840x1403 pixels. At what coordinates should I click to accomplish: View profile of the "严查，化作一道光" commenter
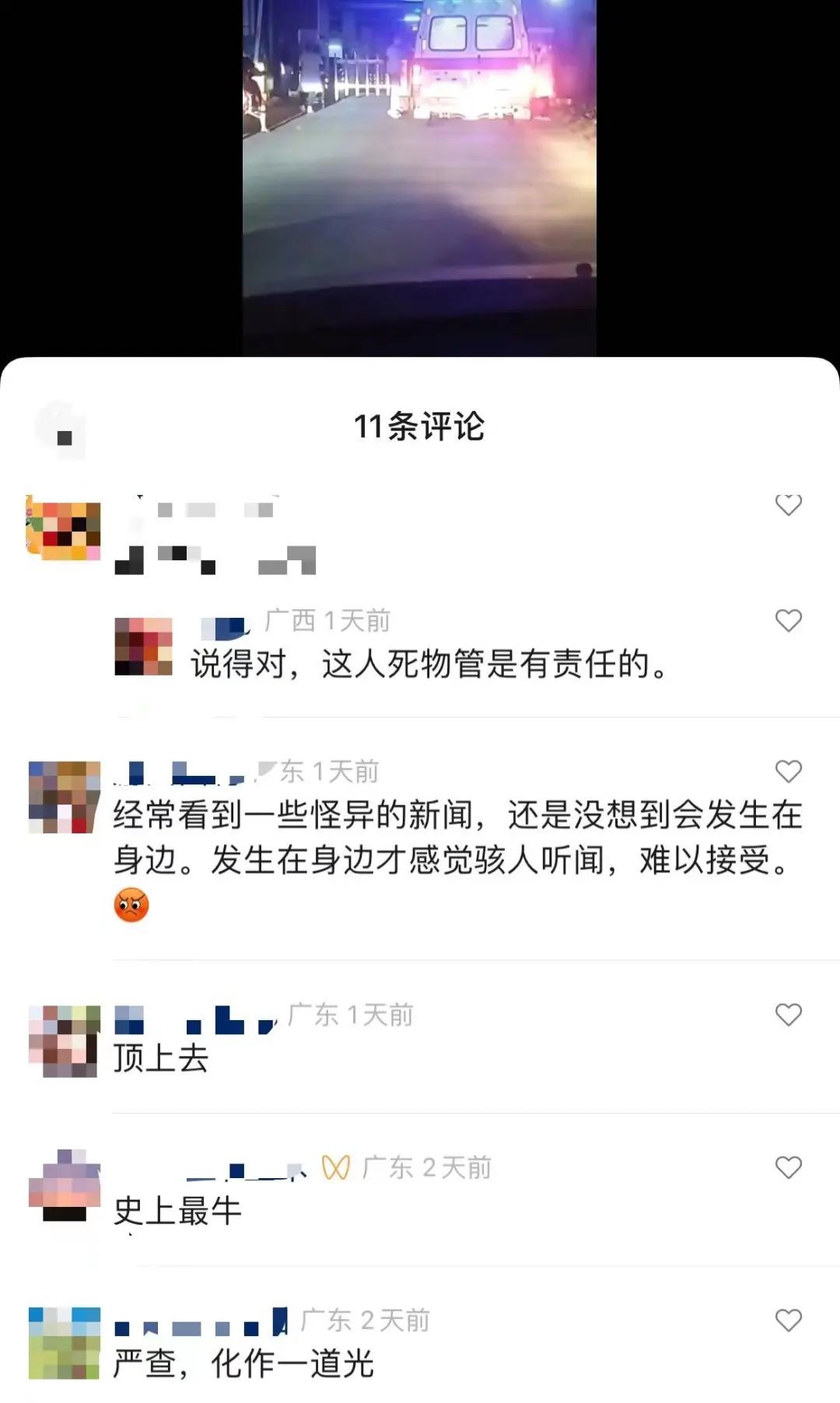(x=65, y=1343)
